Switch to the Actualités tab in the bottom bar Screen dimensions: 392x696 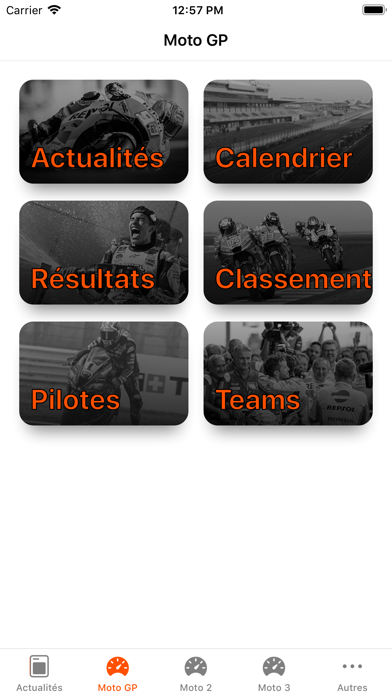click(39, 673)
